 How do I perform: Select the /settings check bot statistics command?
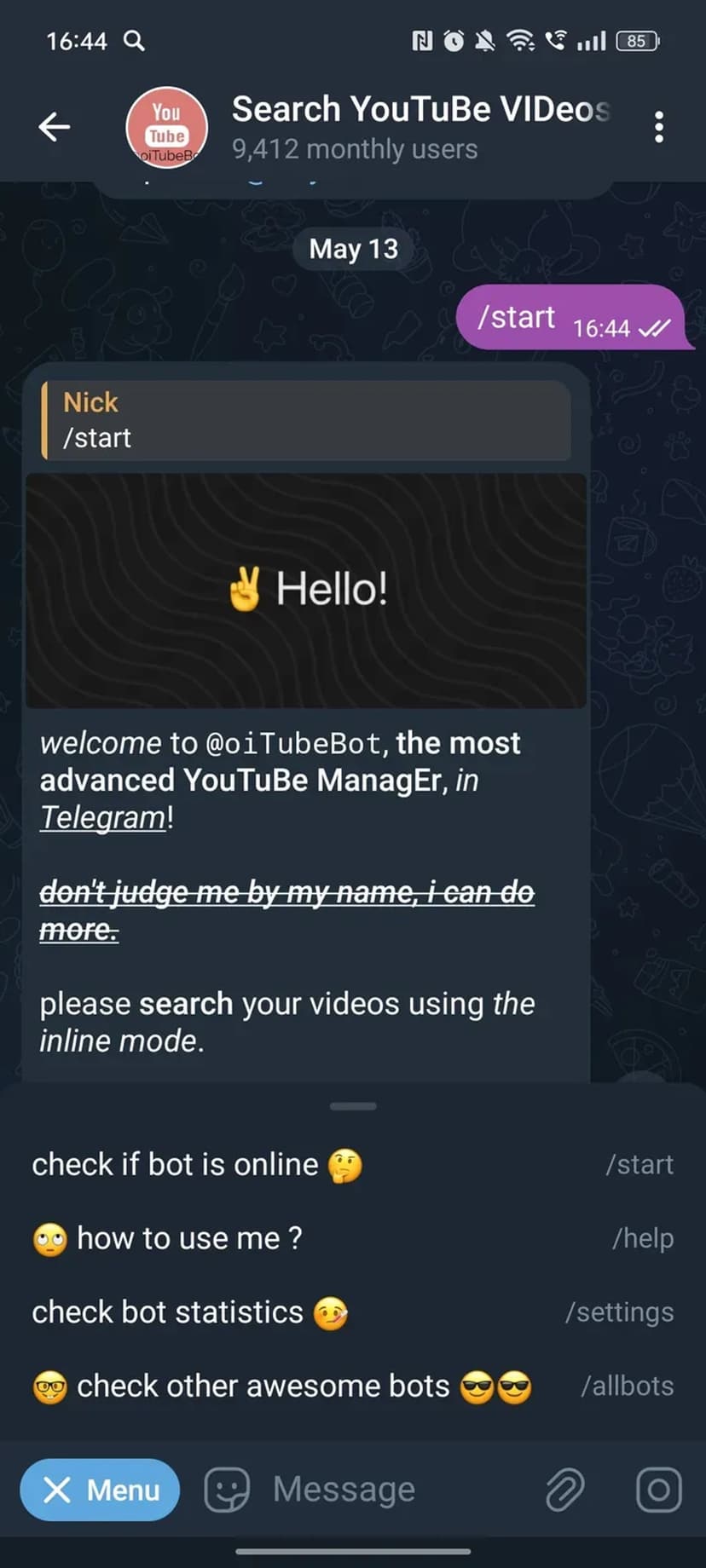coord(352,1312)
